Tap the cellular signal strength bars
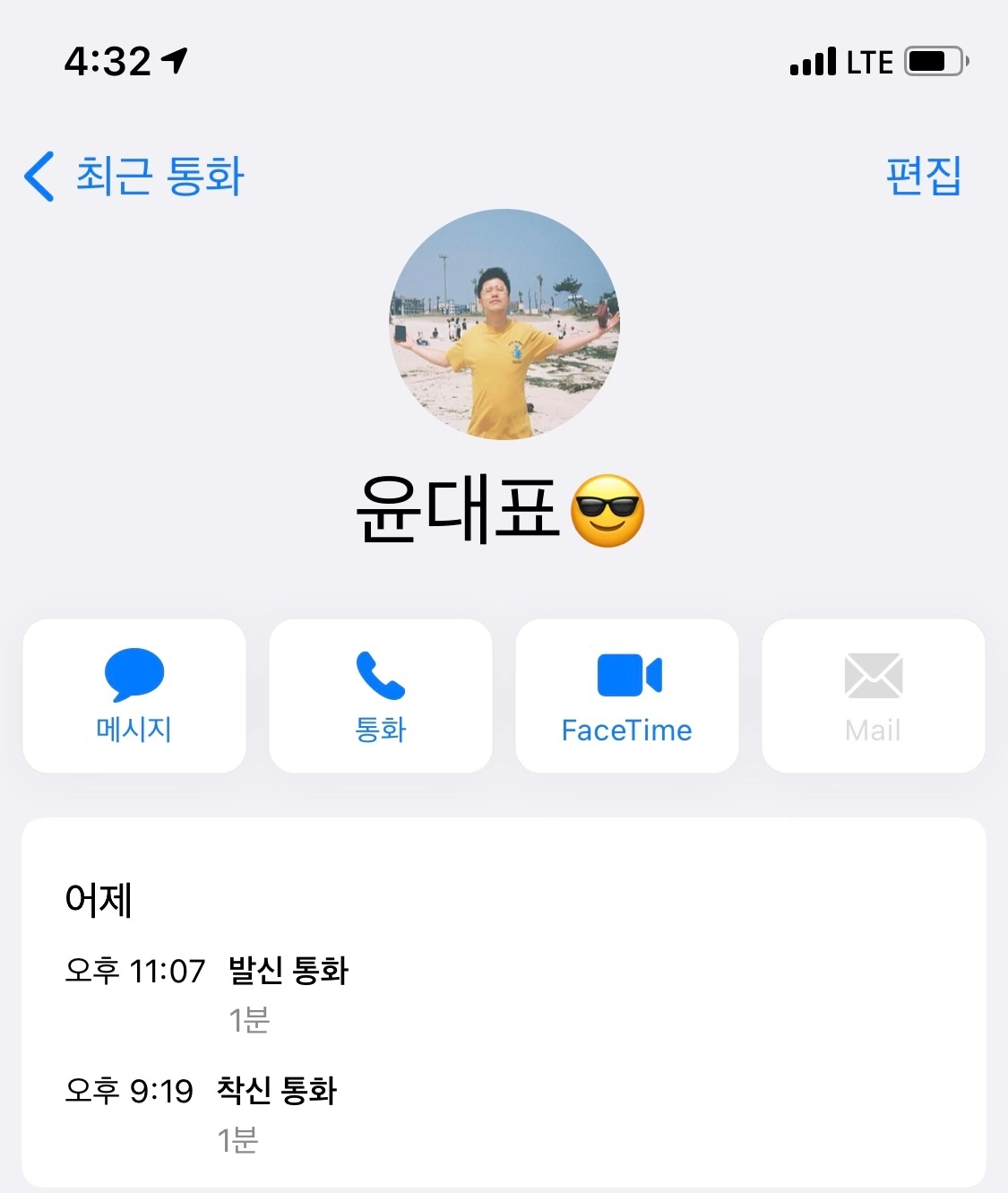 pos(814,61)
